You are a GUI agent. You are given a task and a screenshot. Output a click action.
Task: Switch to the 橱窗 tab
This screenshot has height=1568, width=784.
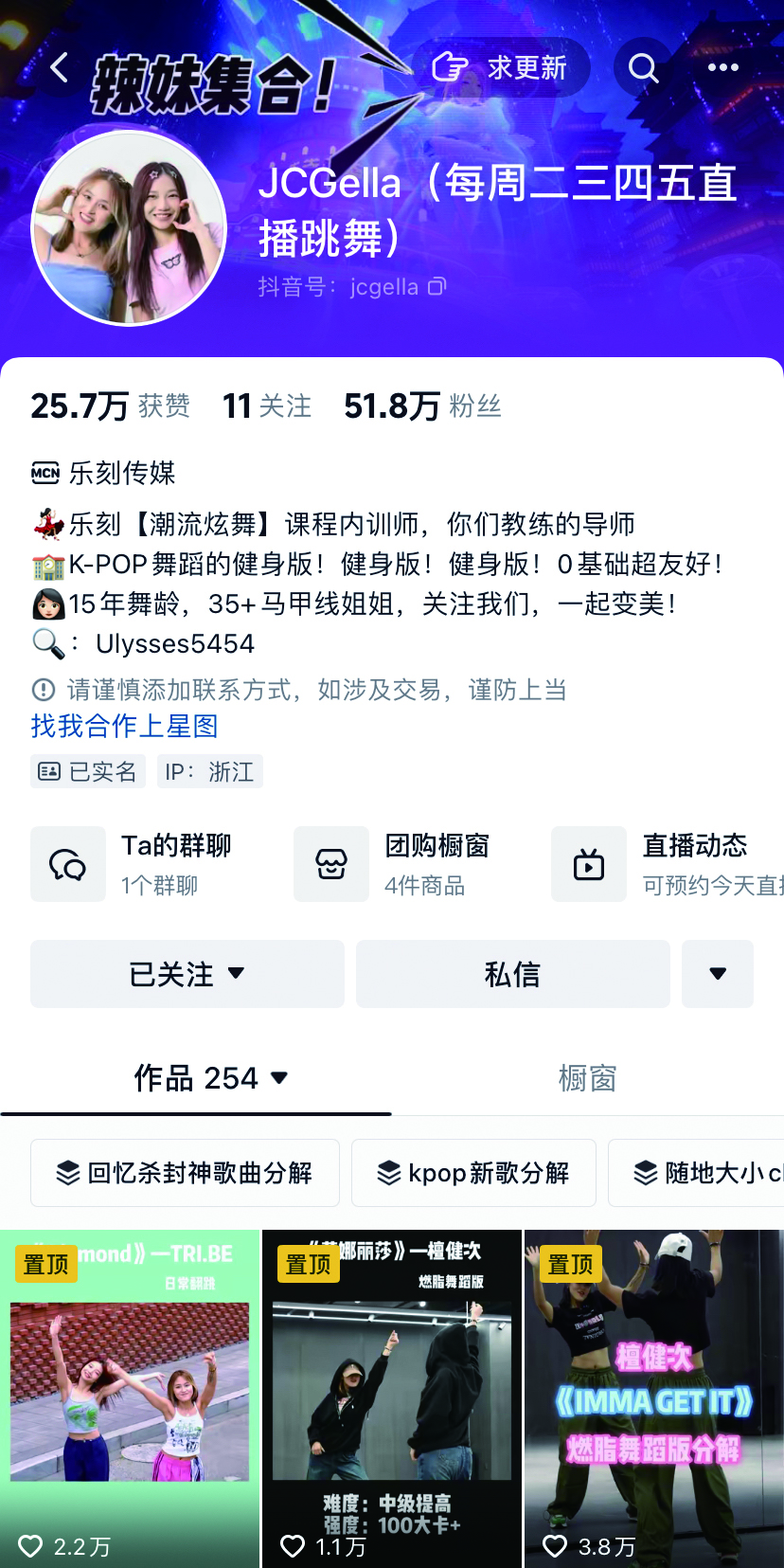(x=587, y=1078)
